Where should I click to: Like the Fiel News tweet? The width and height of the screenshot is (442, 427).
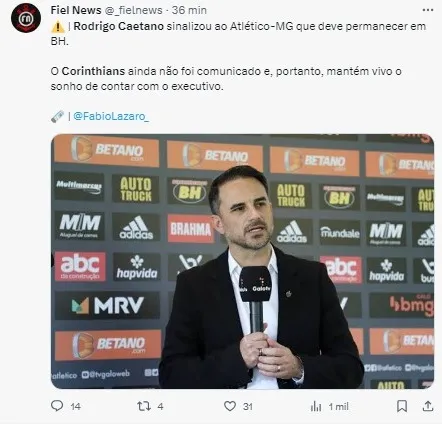pyautogui.click(x=230, y=406)
